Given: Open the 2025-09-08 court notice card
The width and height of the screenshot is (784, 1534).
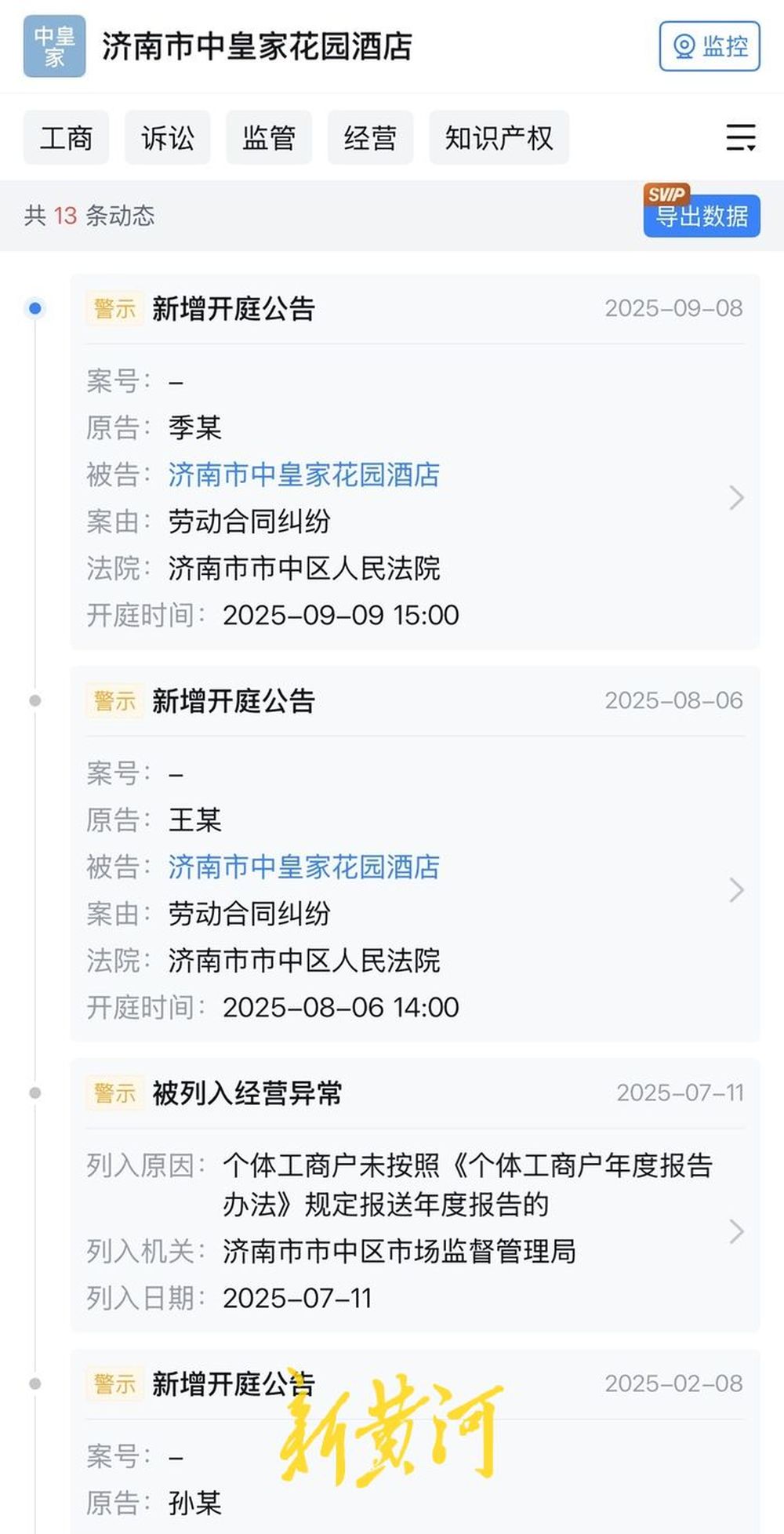Looking at the screenshot, I should click(415, 462).
